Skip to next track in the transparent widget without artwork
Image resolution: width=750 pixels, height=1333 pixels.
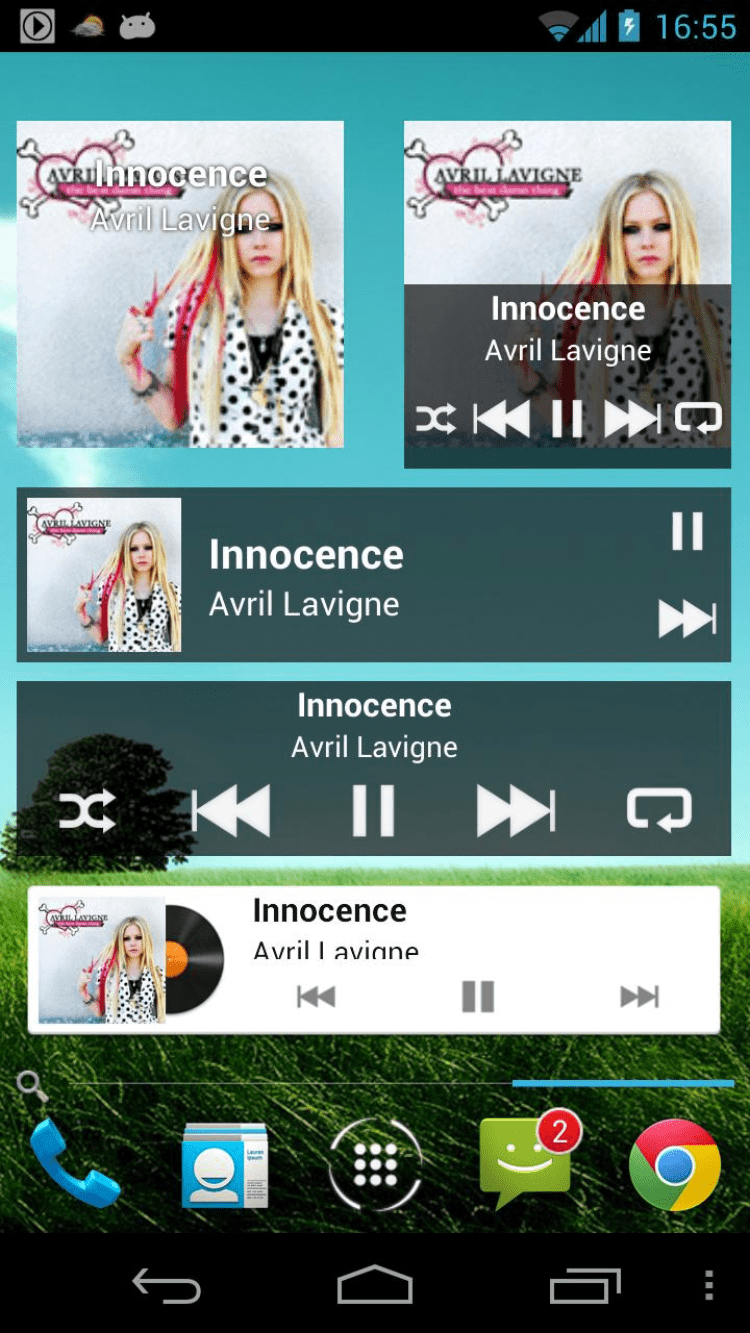[516, 810]
